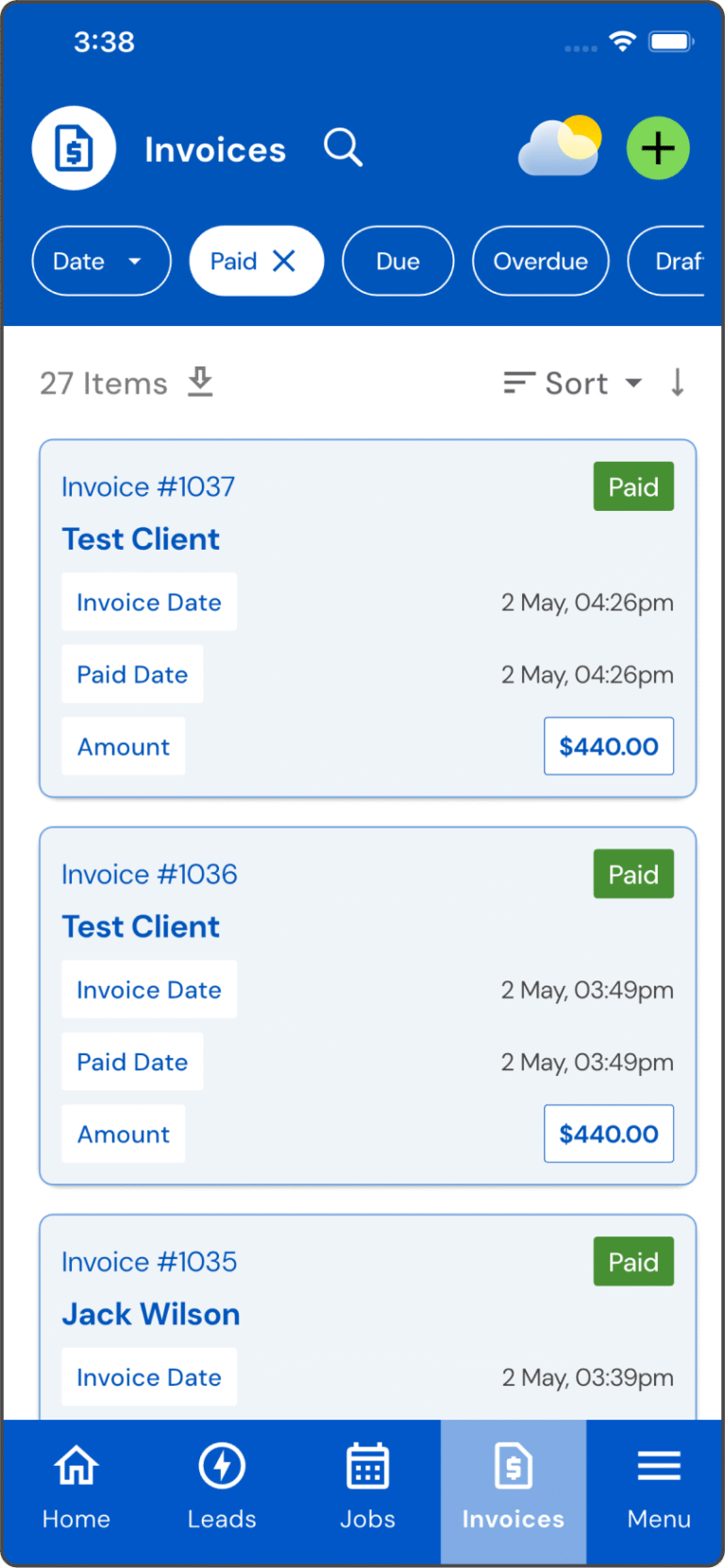725x1568 pixels.
Task: Navigate to Home from the bottom bar
Action: click(x=76, y=1492)
